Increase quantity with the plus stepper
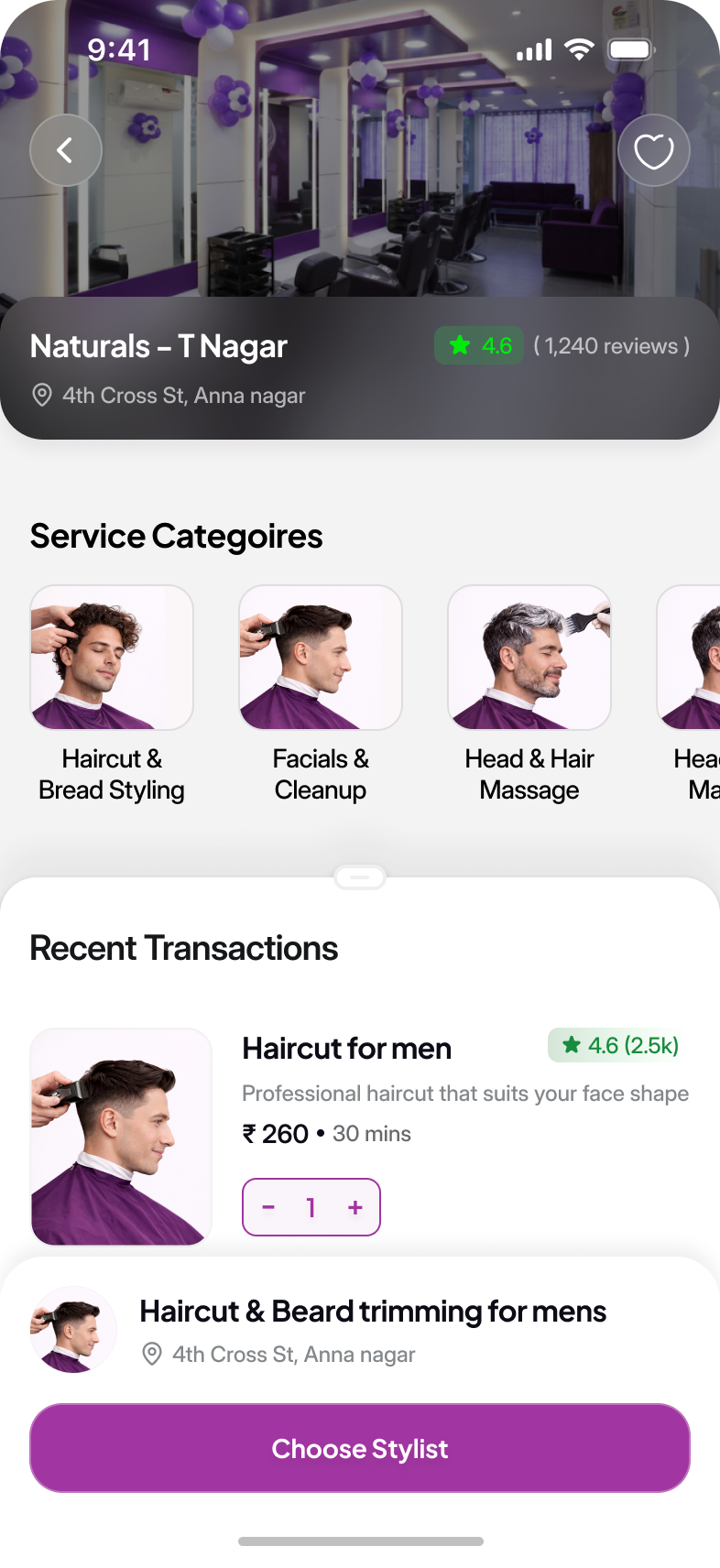Image resolution: width=720 pixels, height=1568 pixels. click(355, 1207)
